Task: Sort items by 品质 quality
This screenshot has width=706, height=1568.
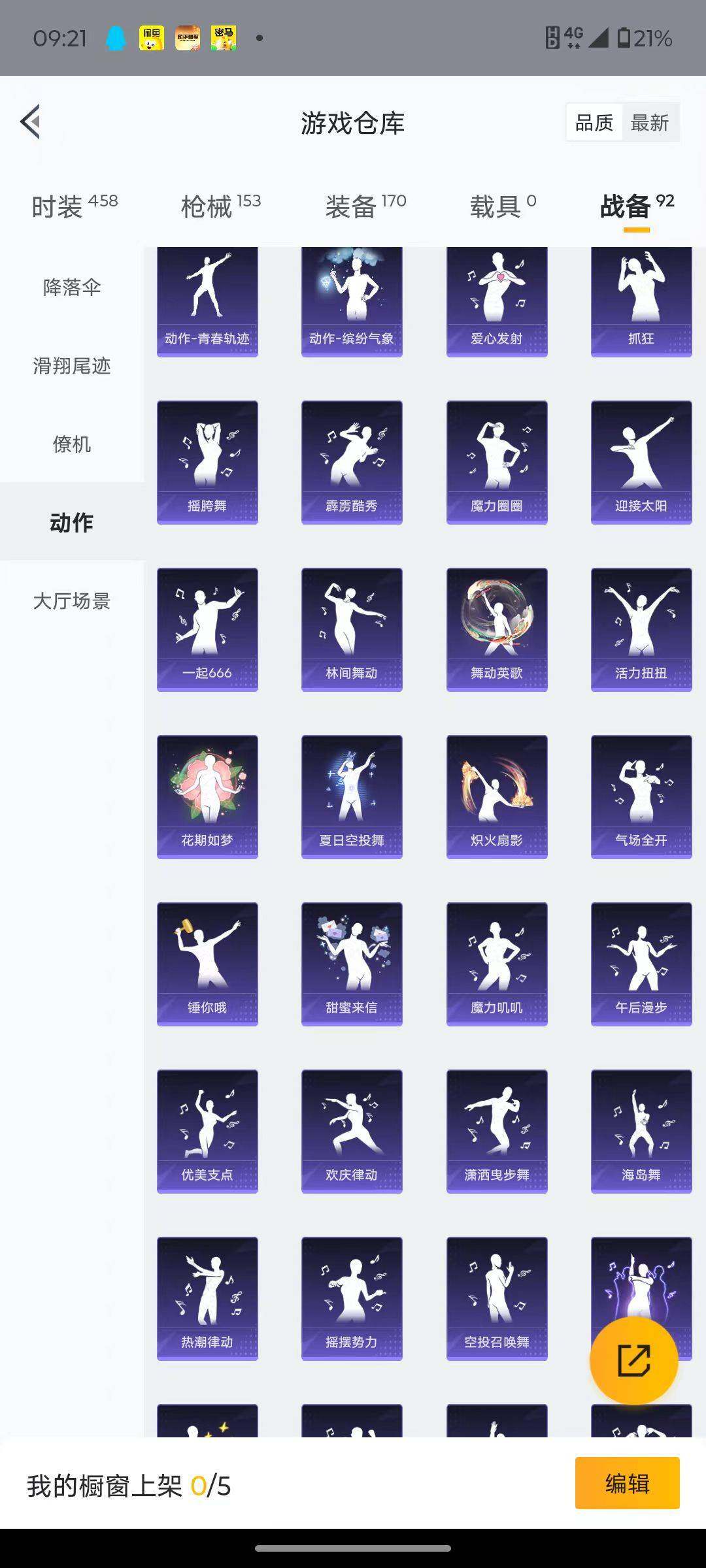Action: click(594, 122)
